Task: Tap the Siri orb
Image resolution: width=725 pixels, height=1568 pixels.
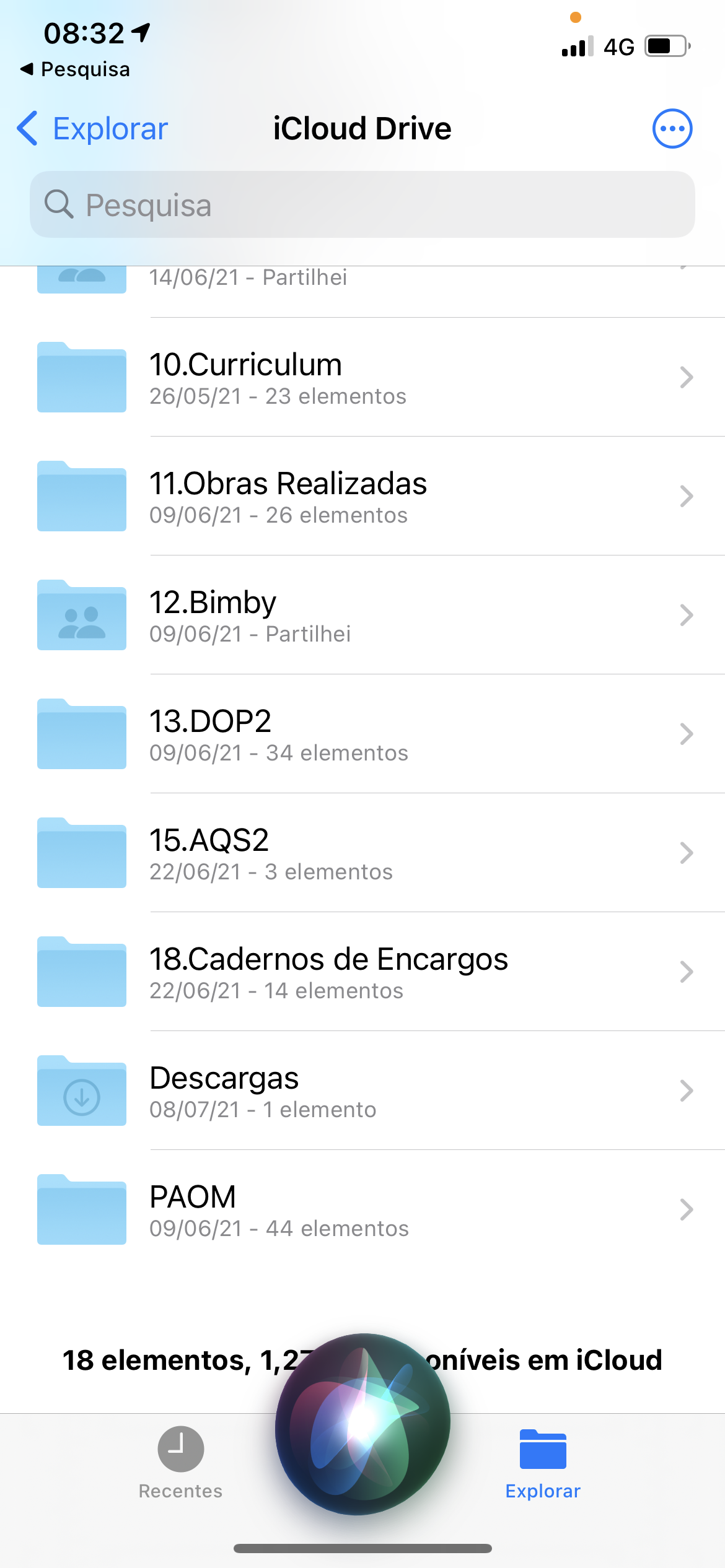Action: tap(363, 1424)
